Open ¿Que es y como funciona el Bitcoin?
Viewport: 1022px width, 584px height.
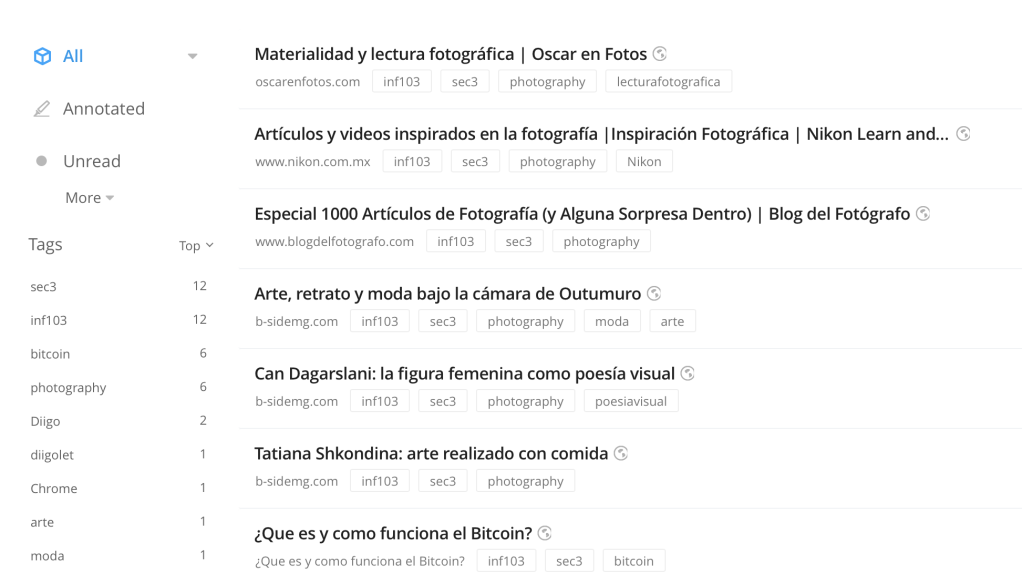point(393,534)
